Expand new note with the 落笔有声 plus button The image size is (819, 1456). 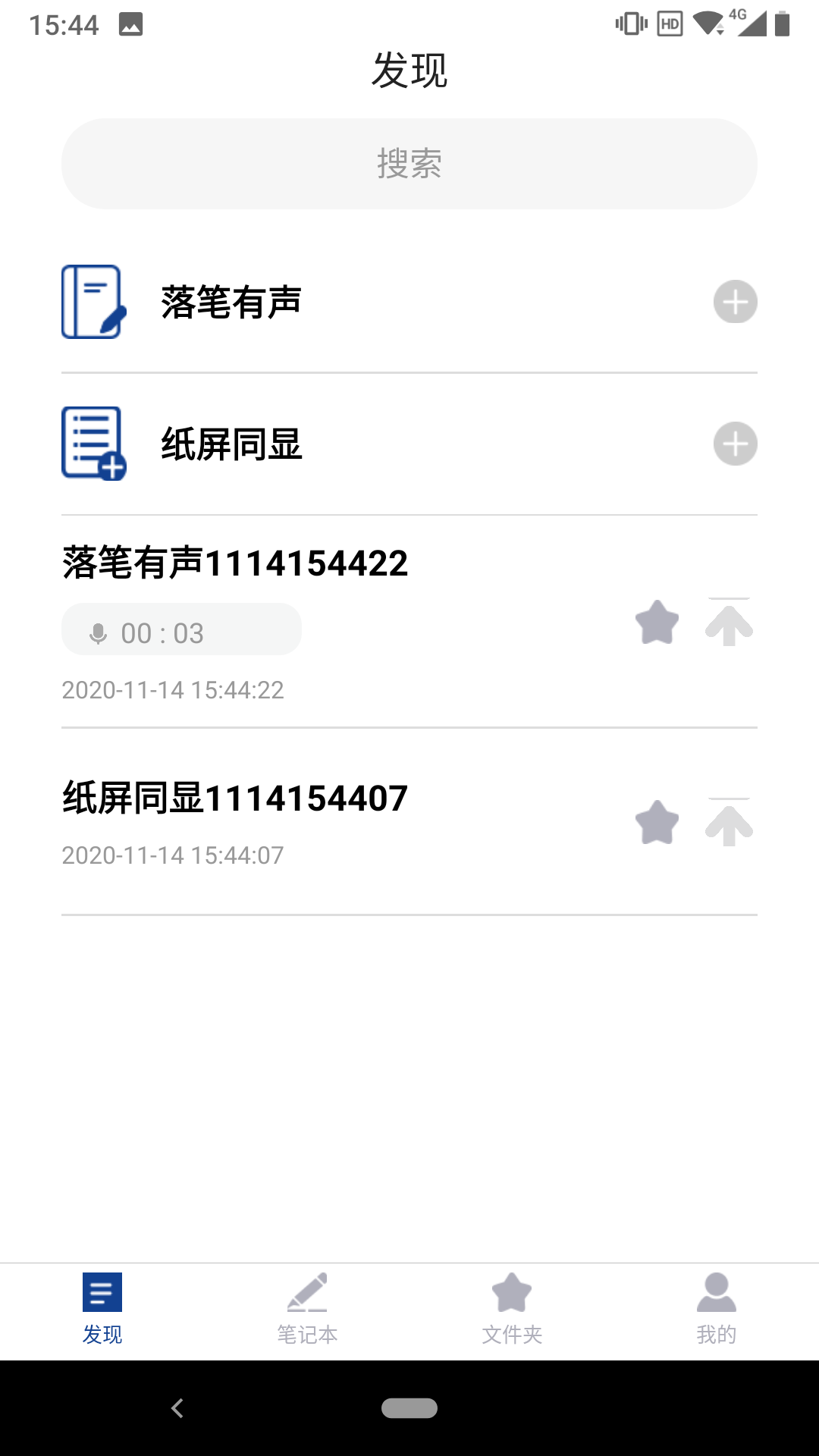coord(735,301)
